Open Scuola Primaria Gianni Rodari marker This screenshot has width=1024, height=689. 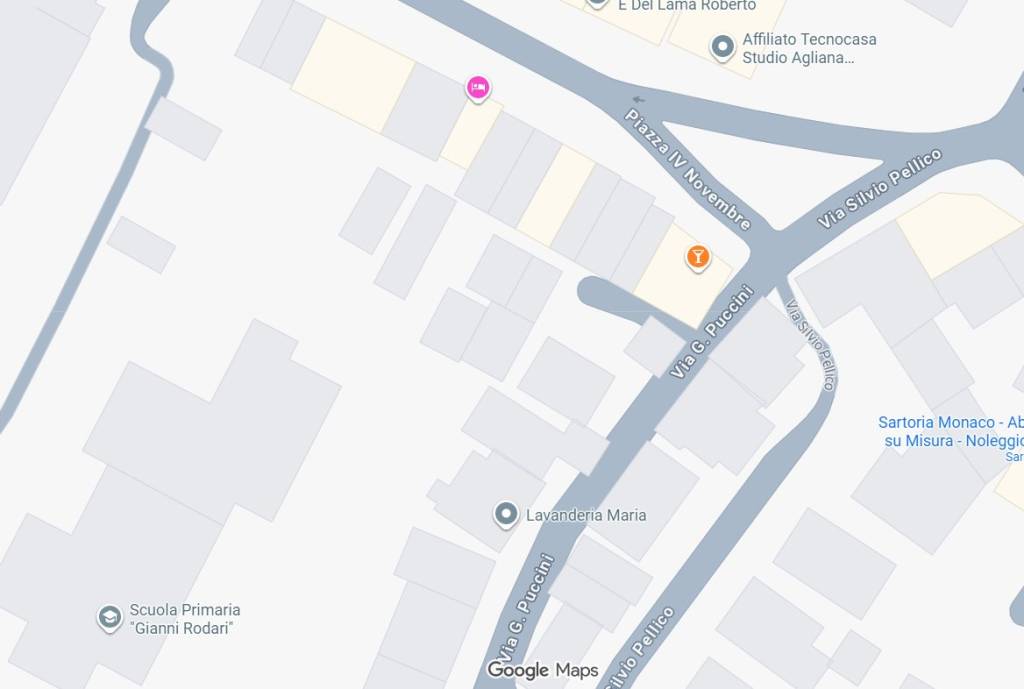(x=109, y=617)
